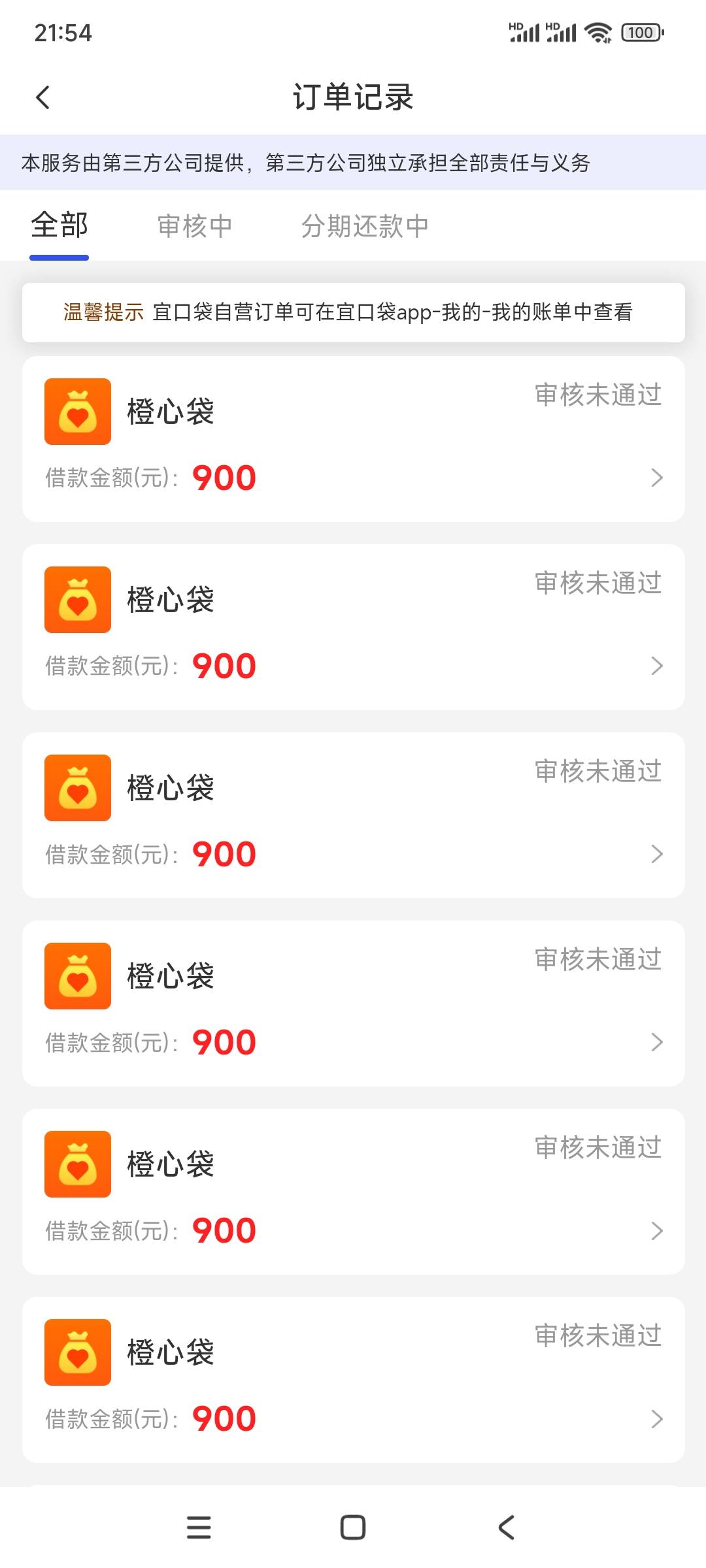706x1568 pixels.
Task: Return to the phone's home screen
Action: pos(353,1527)
